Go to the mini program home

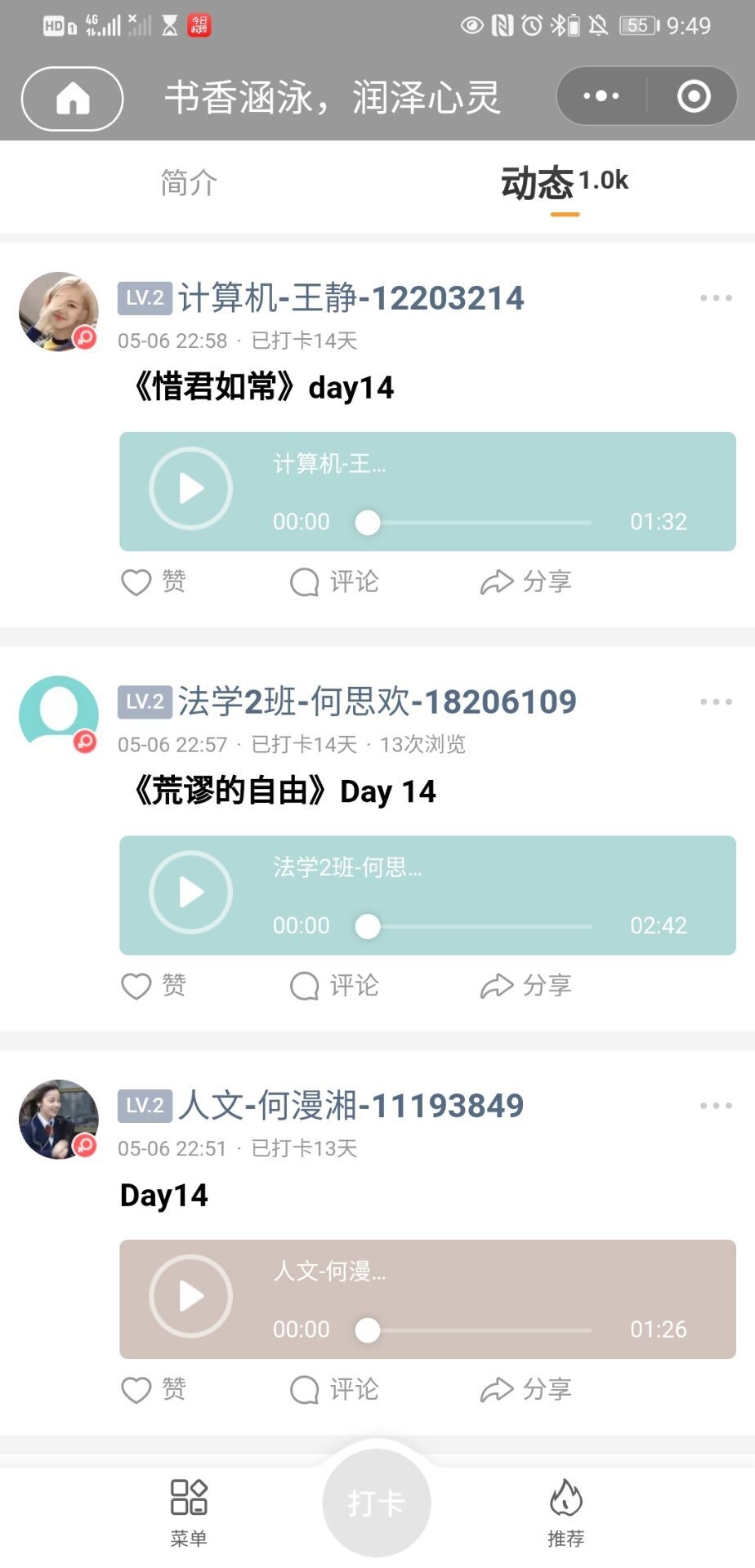pos(72,98)
